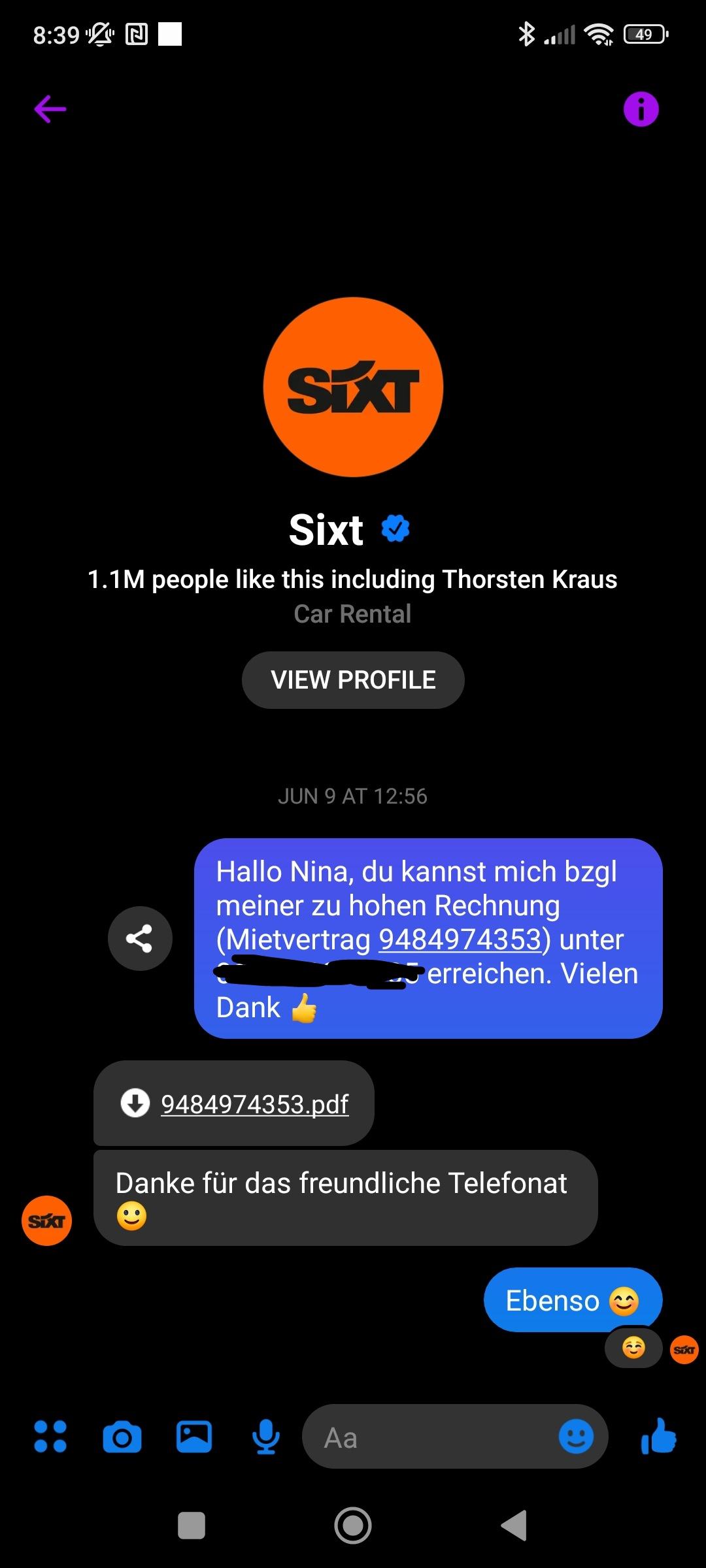View the reaction on the Ebenso message
Screen dimensions: 706x1568
pos(633,1347)
